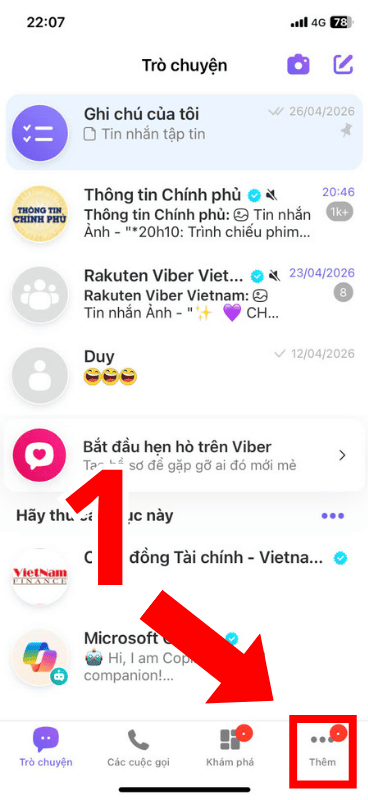Screen dimensions: 368x800
Task: Open the camera icon in the header
Action: 298,65
